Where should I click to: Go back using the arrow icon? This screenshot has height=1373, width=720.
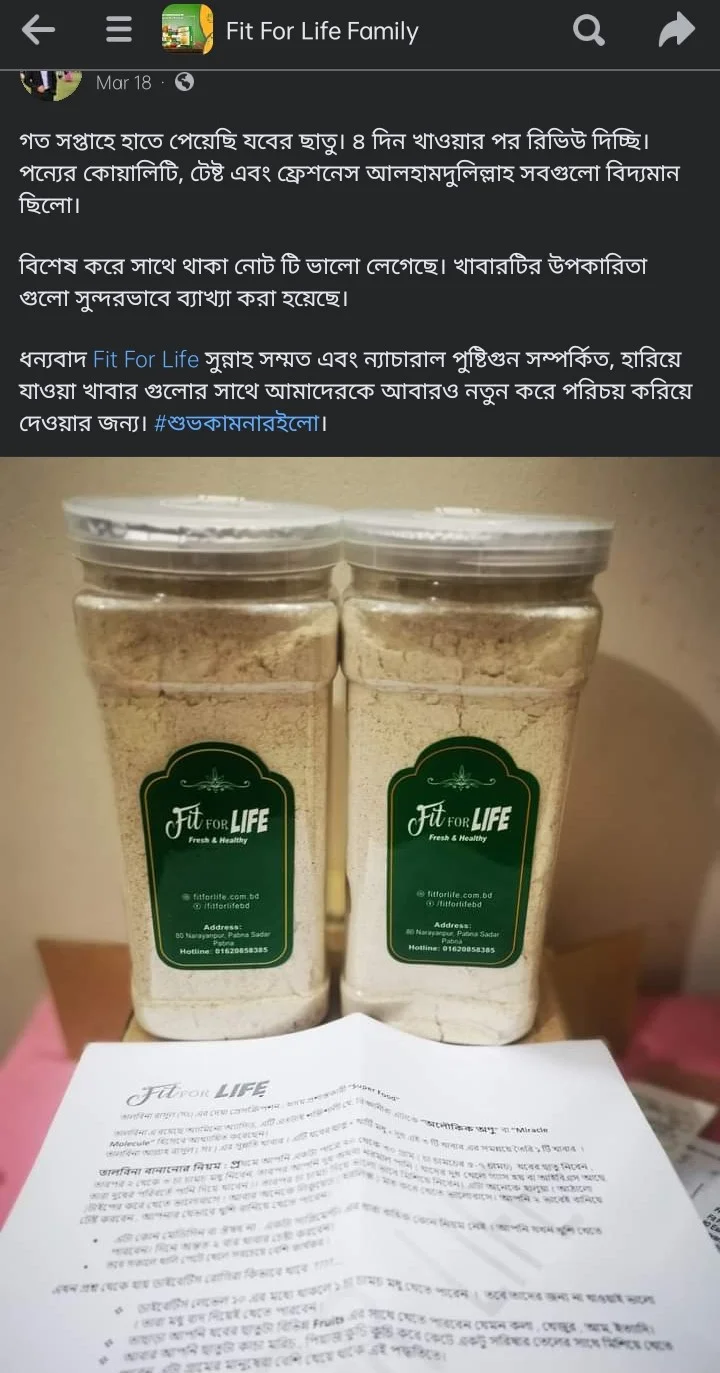(38, 32)
